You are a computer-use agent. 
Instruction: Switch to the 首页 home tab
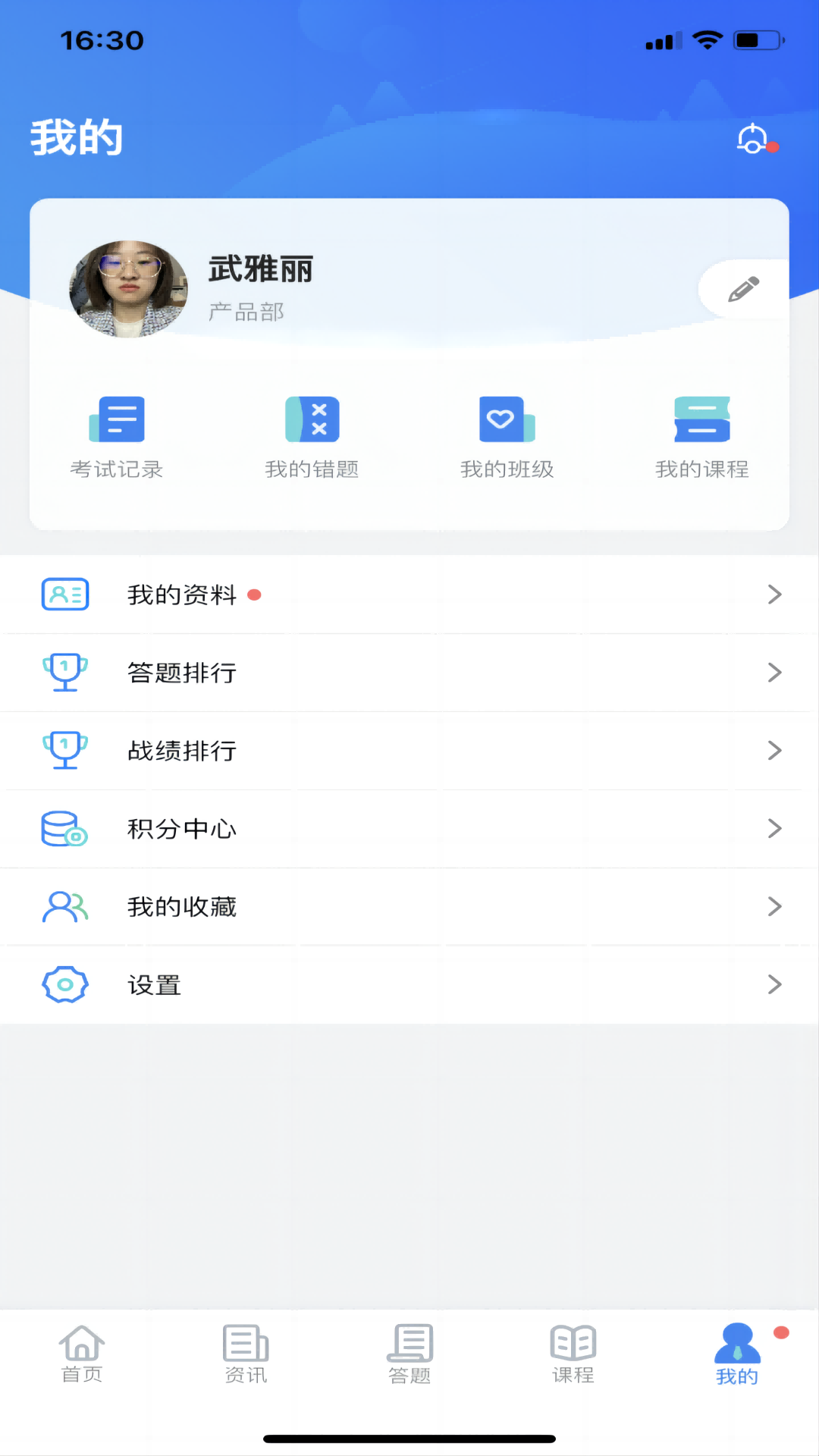(x=82, y=1354)
